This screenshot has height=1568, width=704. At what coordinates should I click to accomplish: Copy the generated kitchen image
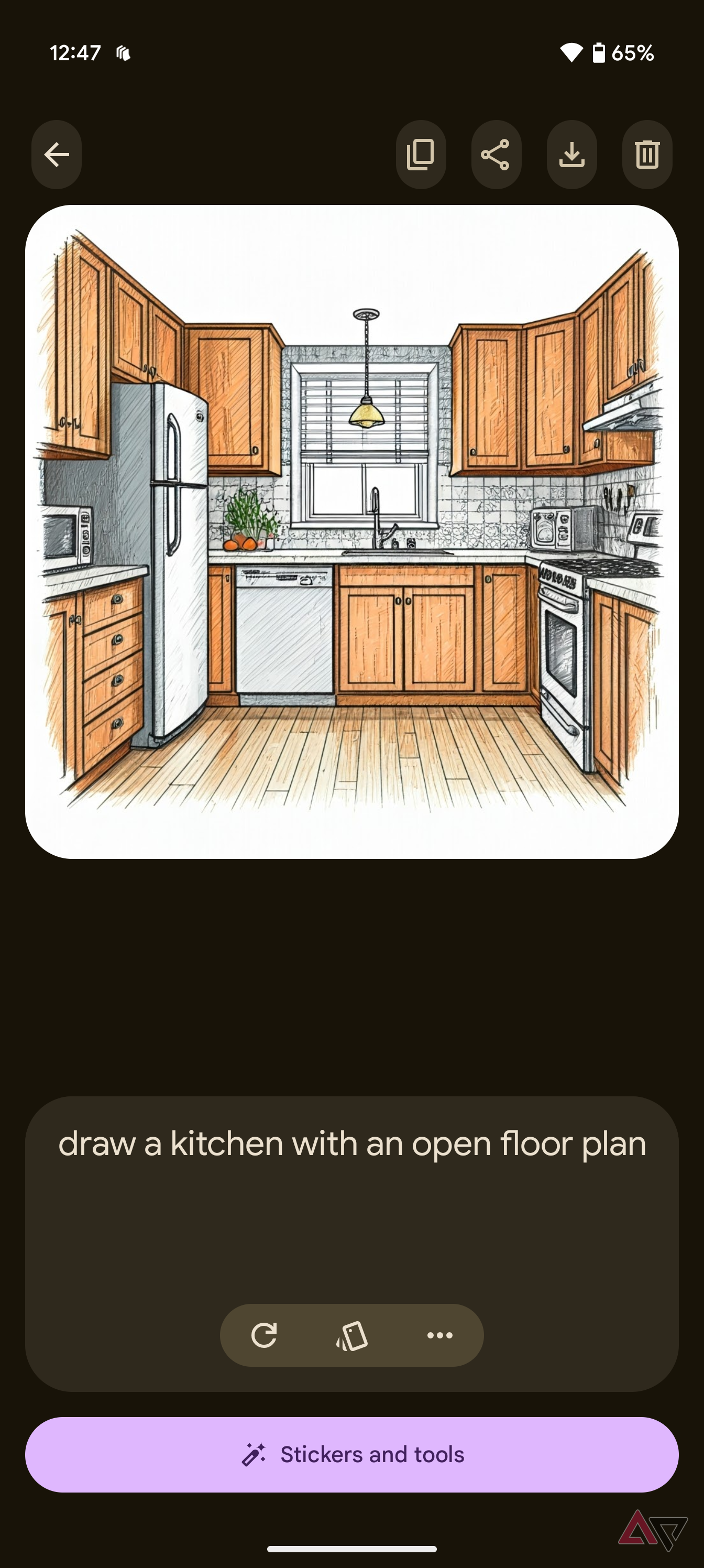point(421,155)
